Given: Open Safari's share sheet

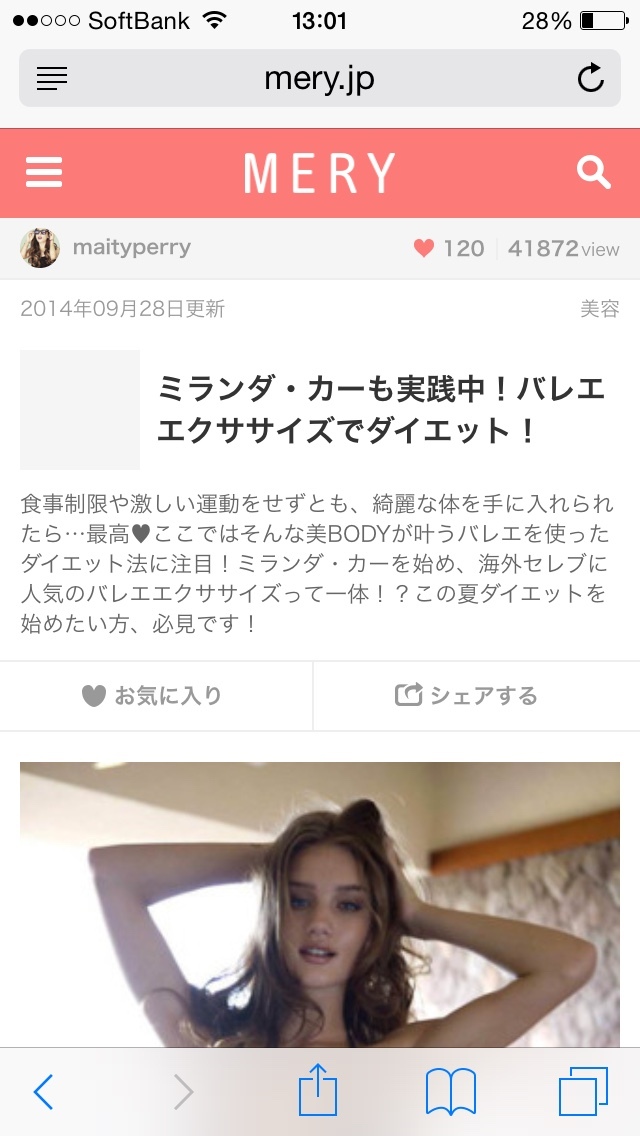Looking at the screenshot, I should [318, 1090].
